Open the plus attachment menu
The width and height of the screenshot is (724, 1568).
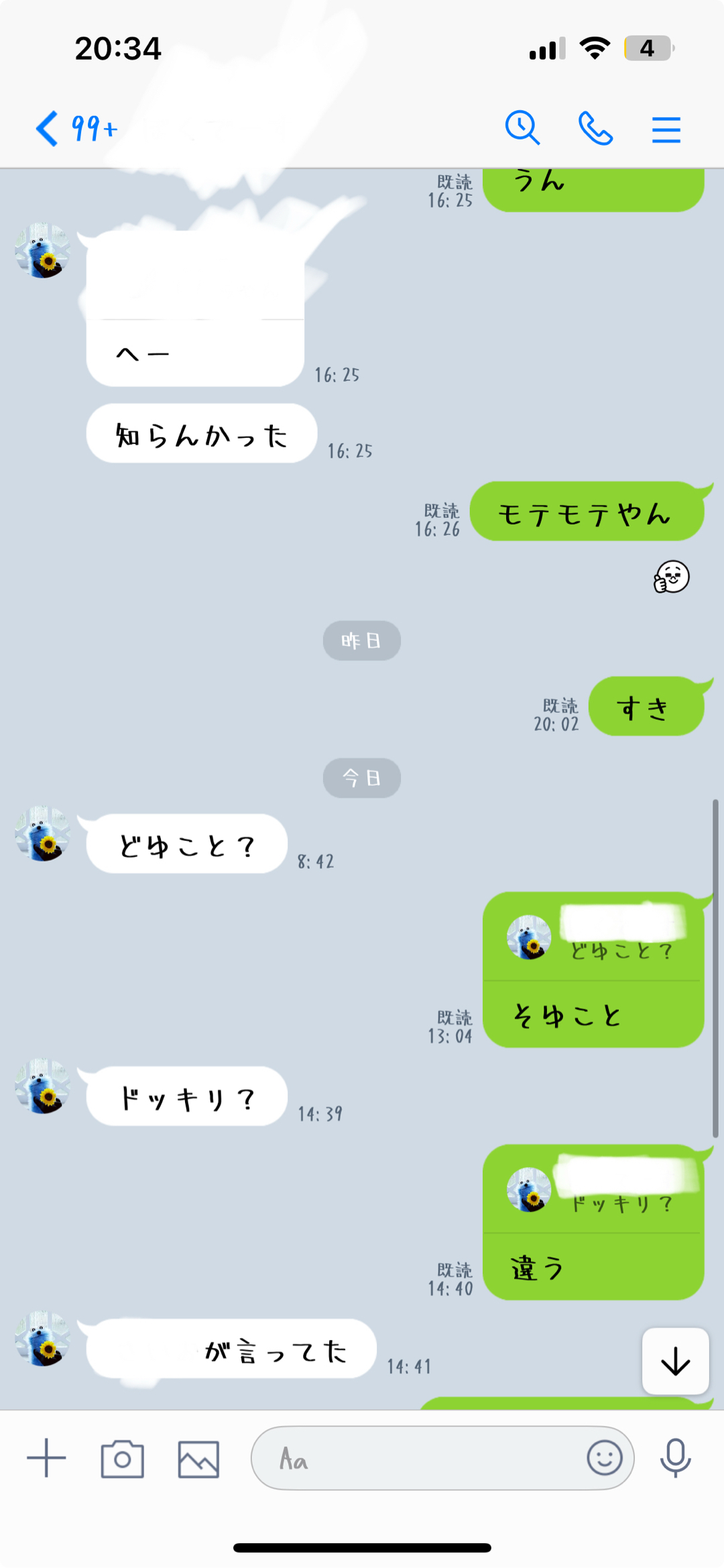[46, 1458]
